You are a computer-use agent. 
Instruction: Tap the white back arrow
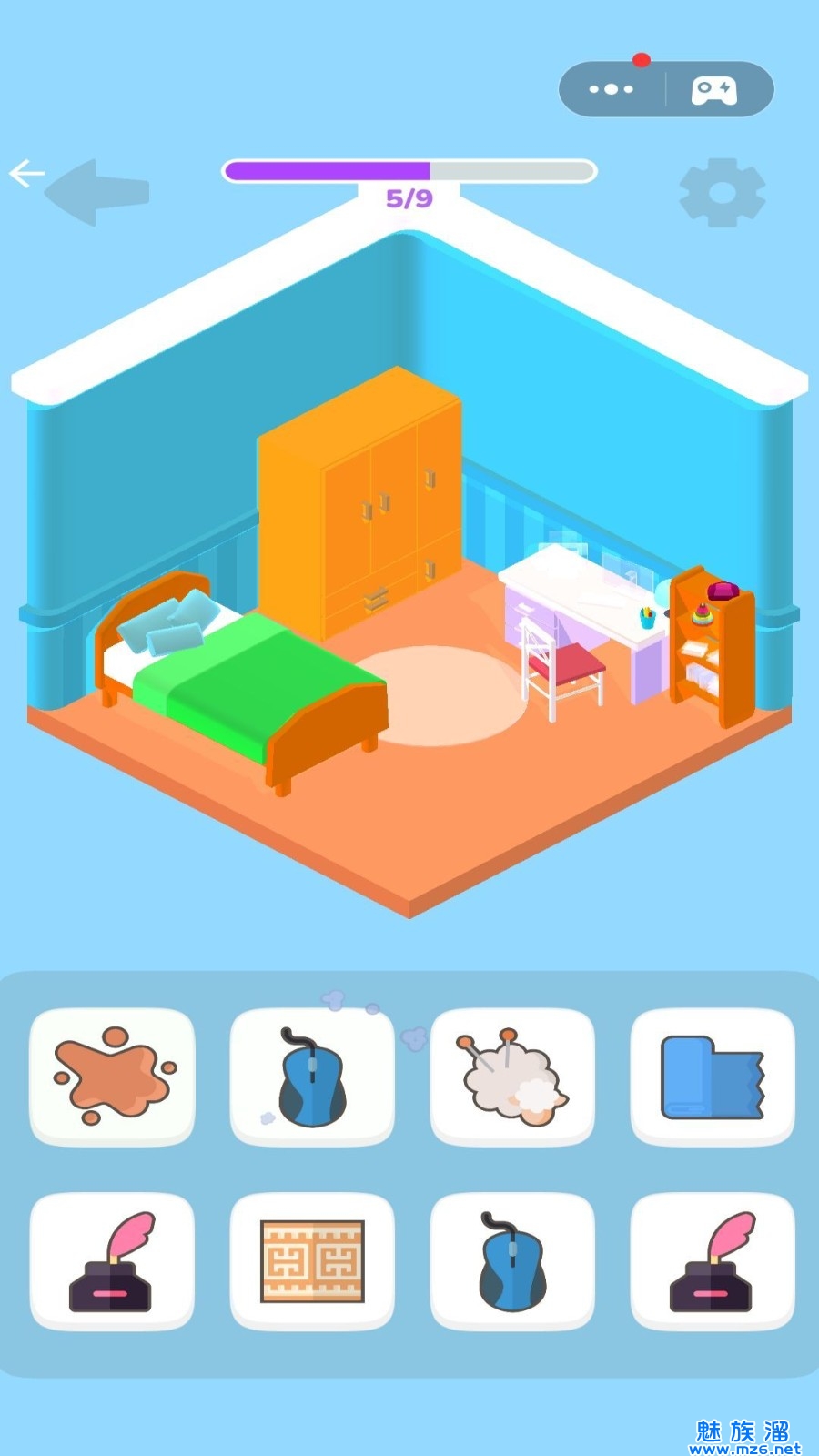[26, 173]
